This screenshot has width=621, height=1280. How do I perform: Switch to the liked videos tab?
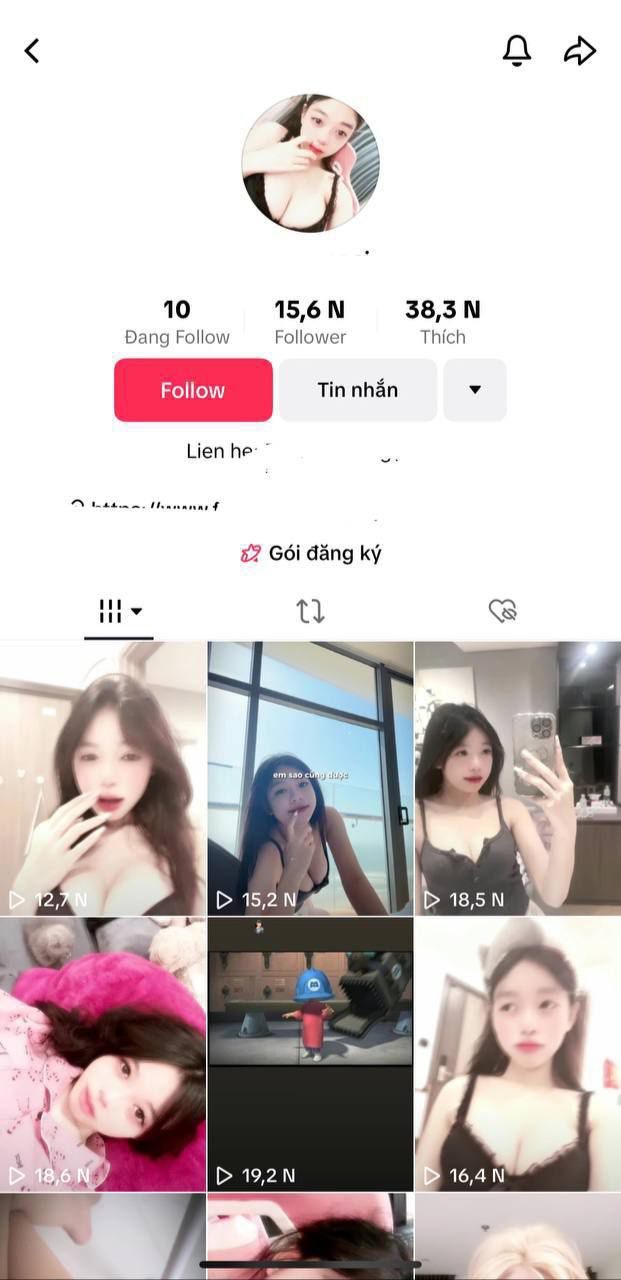(502, 611)
